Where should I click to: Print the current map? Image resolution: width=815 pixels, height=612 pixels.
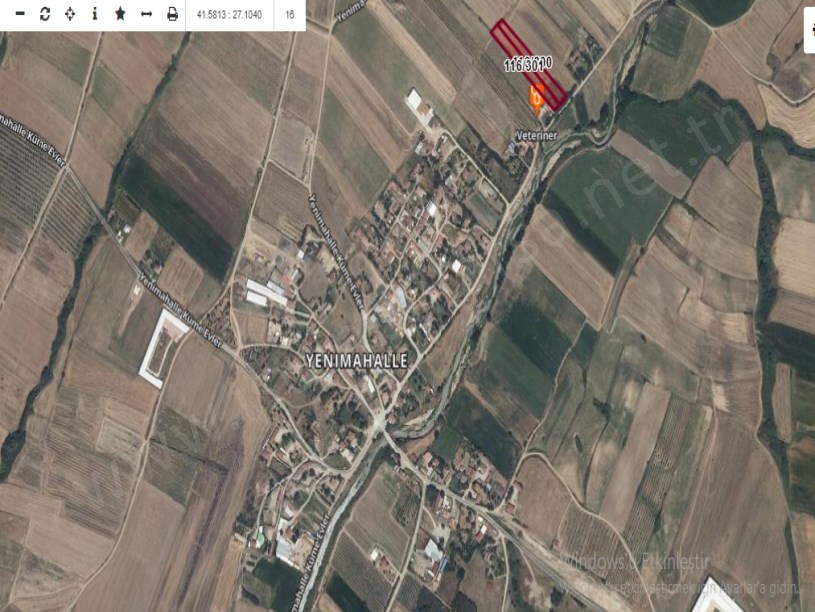tap(172, 15)
